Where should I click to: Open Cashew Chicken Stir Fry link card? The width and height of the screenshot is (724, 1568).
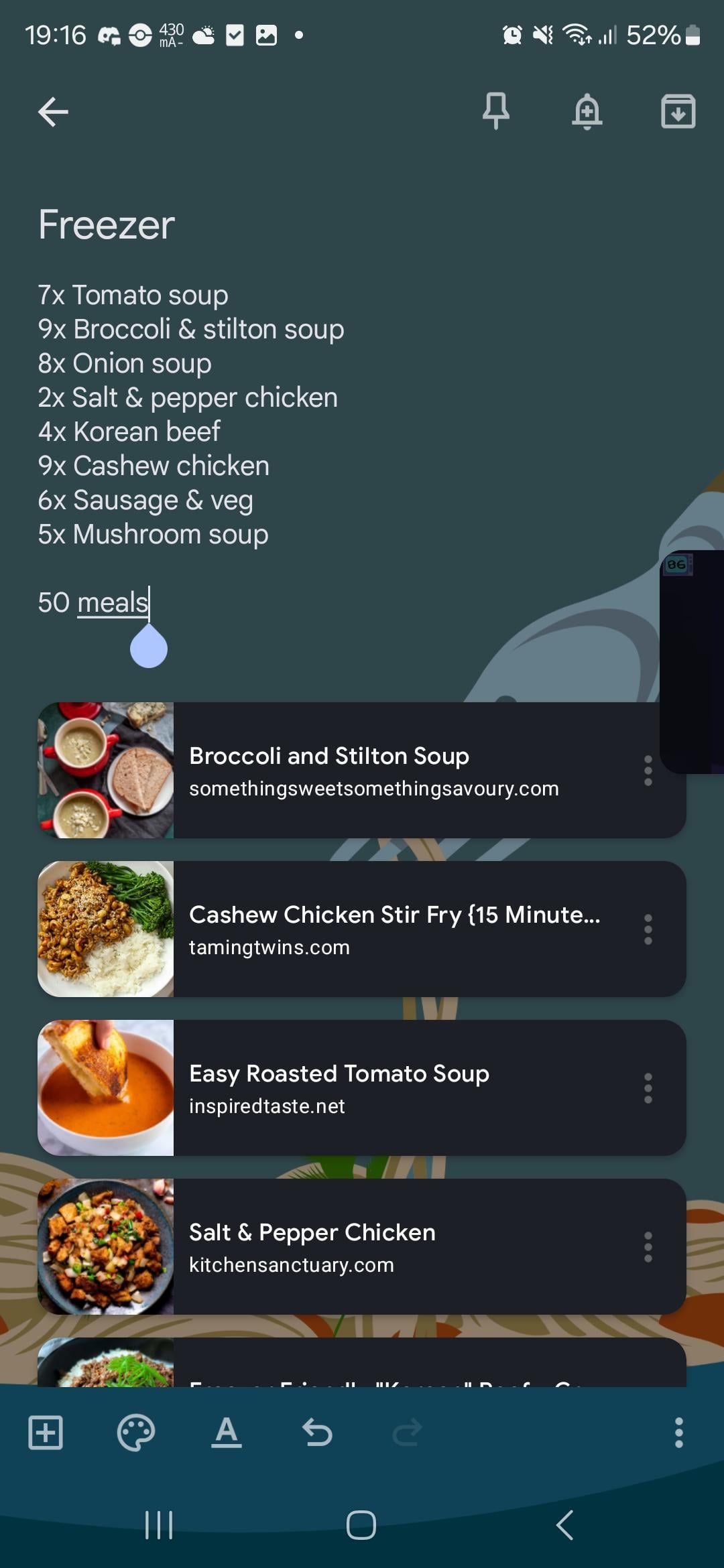point(394,929)
